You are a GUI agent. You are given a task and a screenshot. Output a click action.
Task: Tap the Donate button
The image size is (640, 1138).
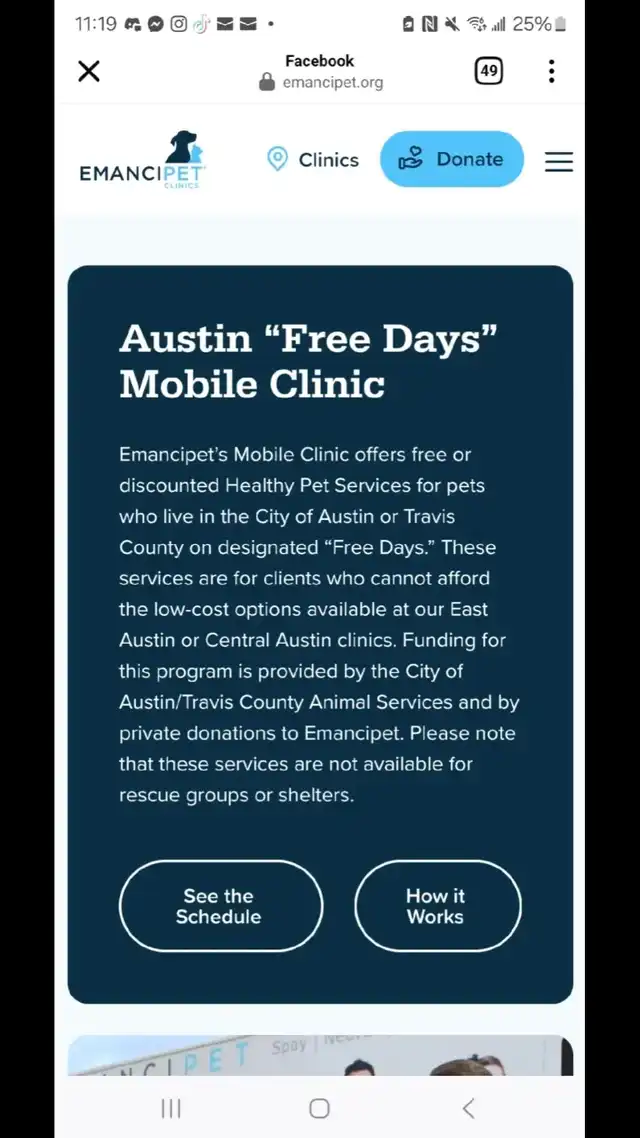point(452,159)
